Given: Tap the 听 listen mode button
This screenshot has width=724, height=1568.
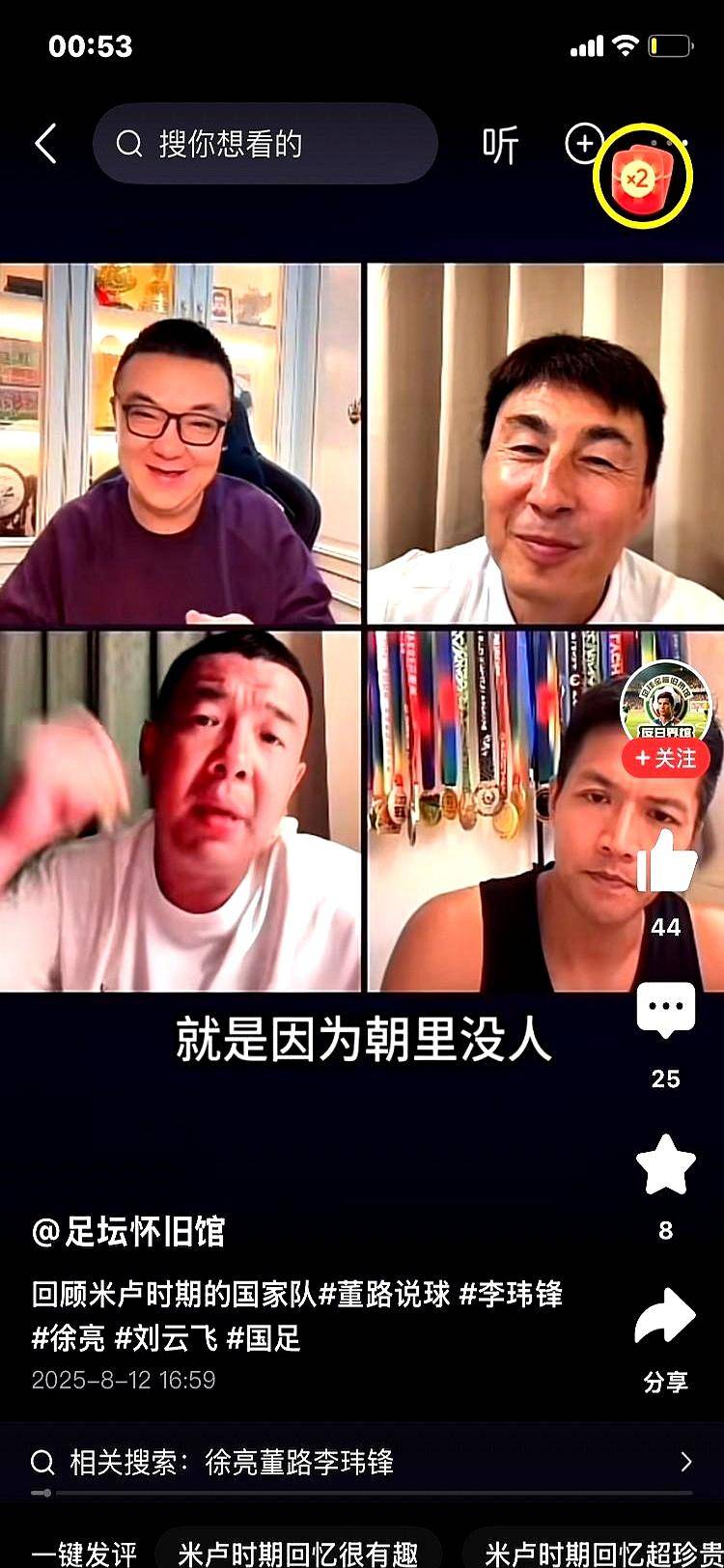Looking at the screenshot, I should pos(500,145).
